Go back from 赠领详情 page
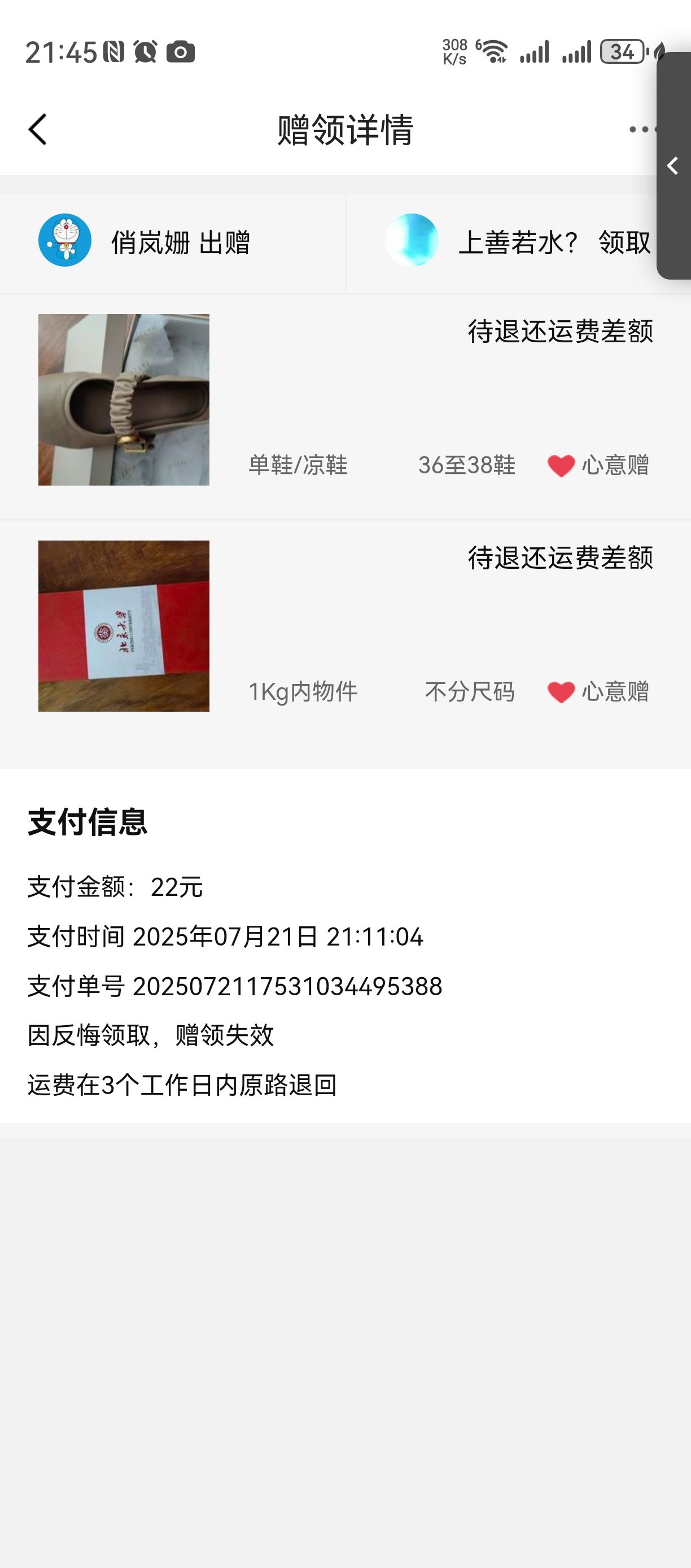 38,130
